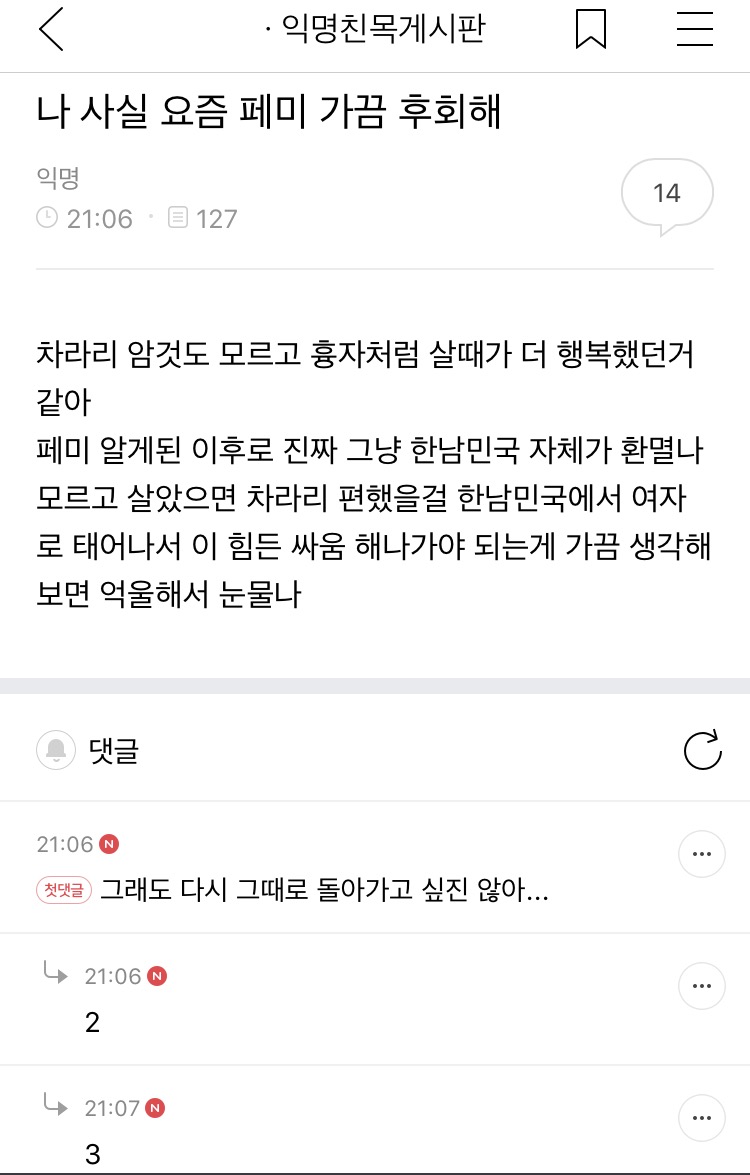
Task: Open the hamburger menu
Action: coord(694,30)
